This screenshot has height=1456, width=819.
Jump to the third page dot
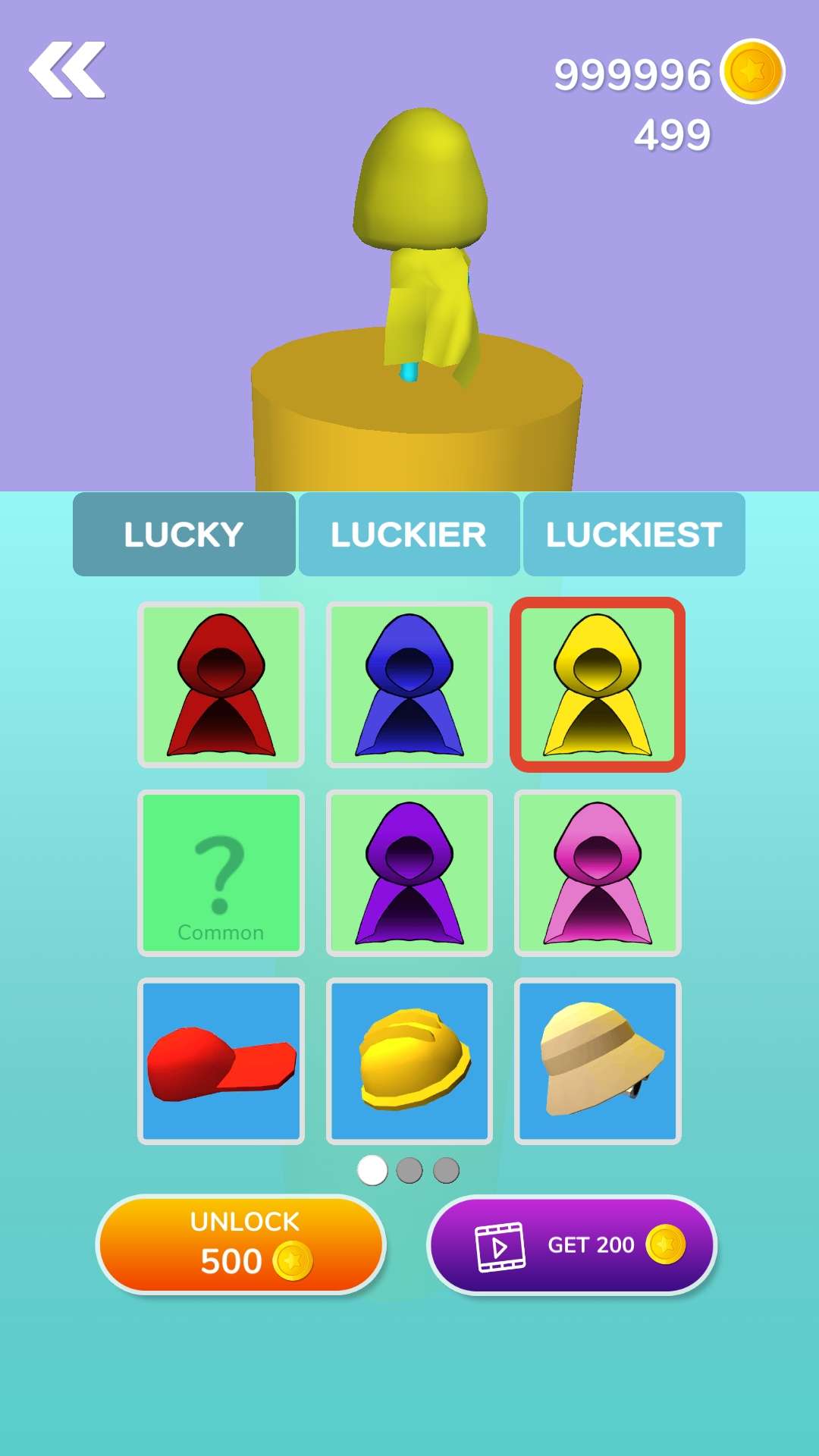tap(446, 1170)
